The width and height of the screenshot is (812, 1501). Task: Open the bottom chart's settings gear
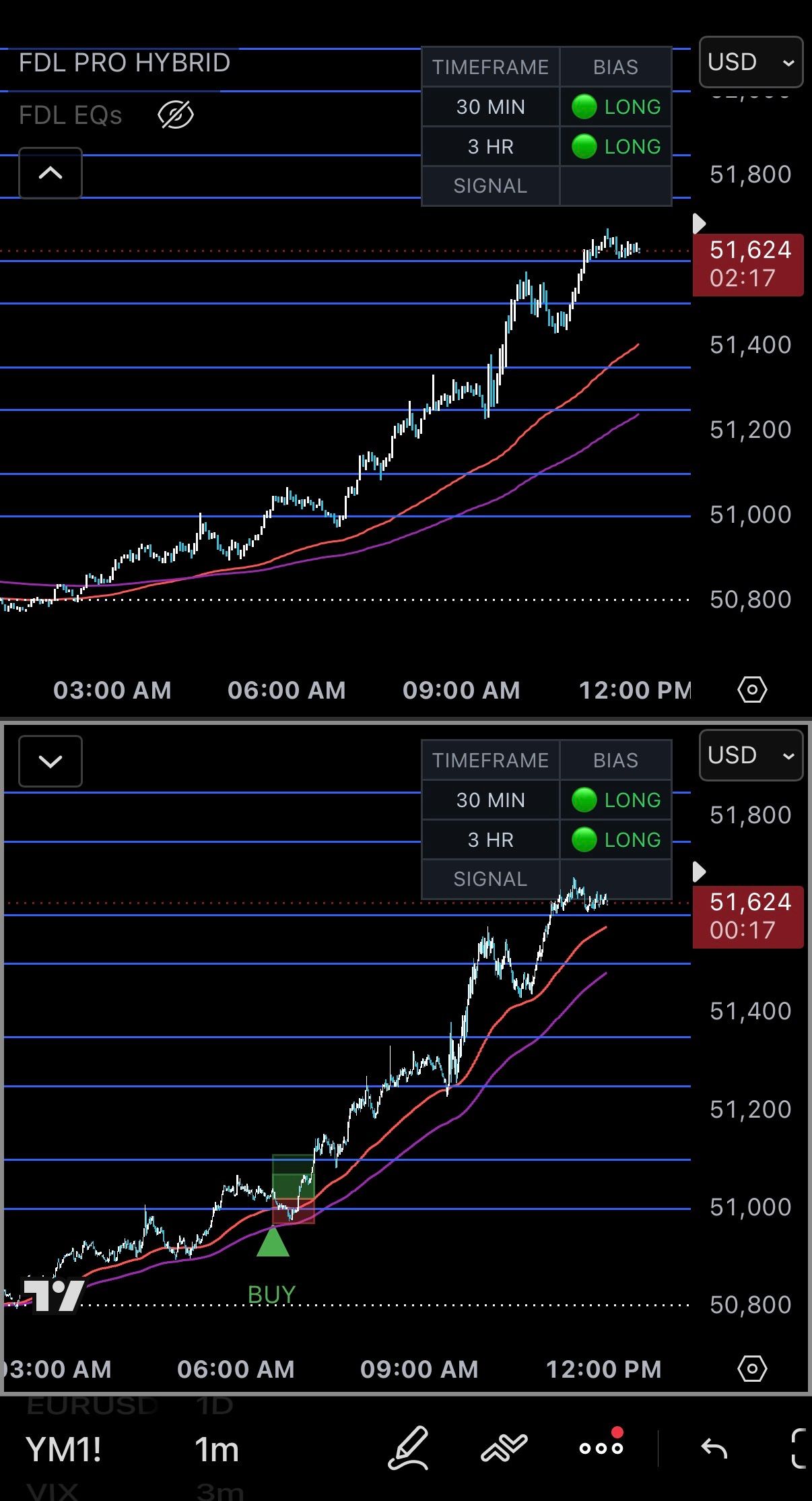(x=752, y=1369)
